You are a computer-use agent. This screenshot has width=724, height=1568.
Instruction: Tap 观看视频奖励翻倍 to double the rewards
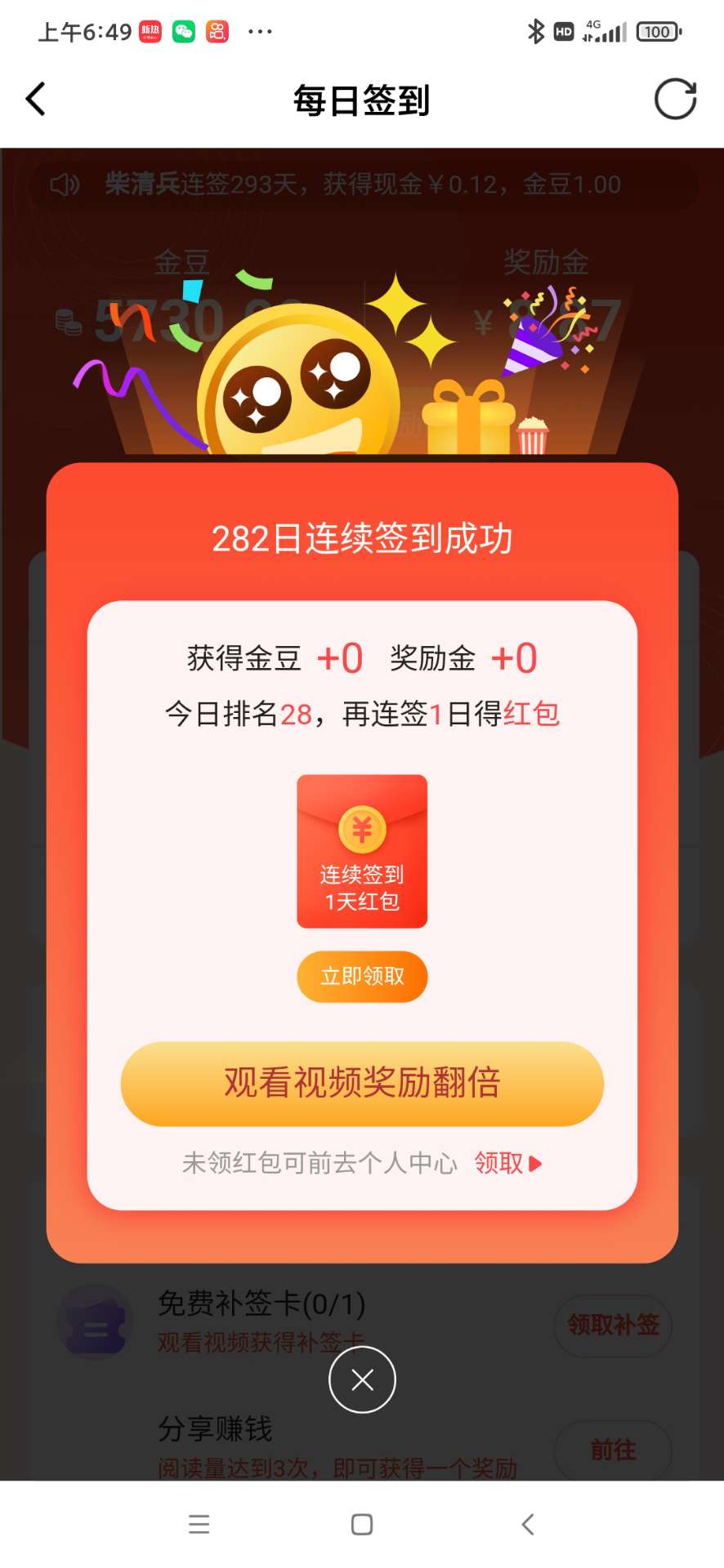point(362,1083)
